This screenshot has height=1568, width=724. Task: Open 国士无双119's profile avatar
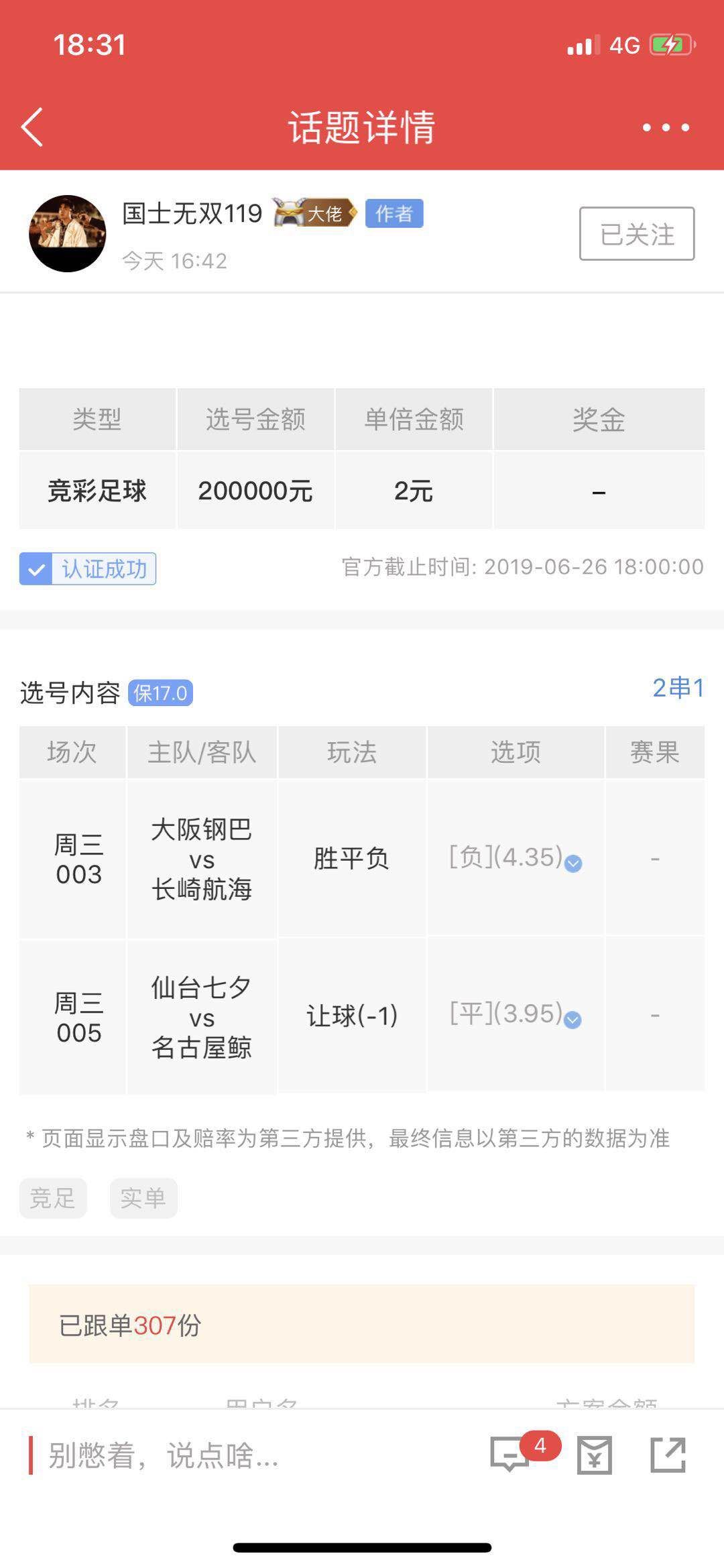point(67,233)
